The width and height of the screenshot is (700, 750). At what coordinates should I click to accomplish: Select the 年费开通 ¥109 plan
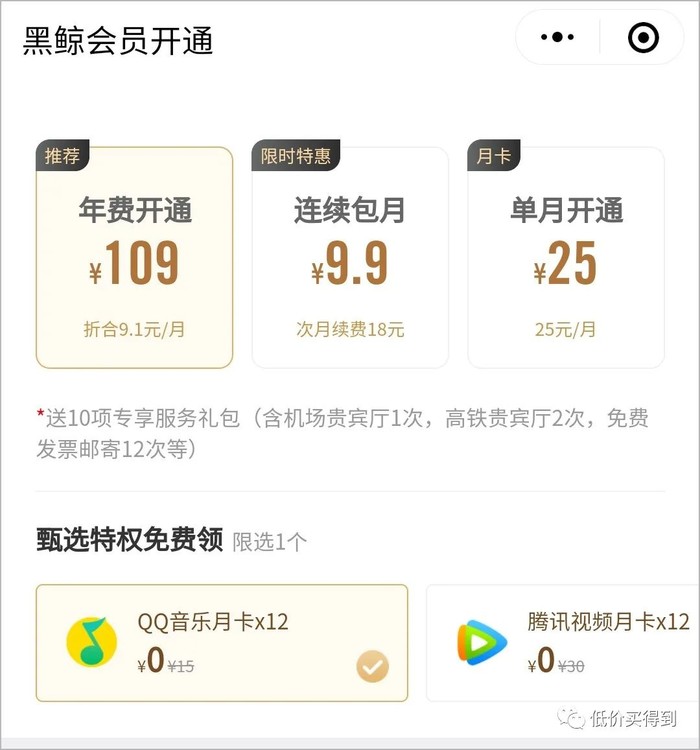point(134,258)
